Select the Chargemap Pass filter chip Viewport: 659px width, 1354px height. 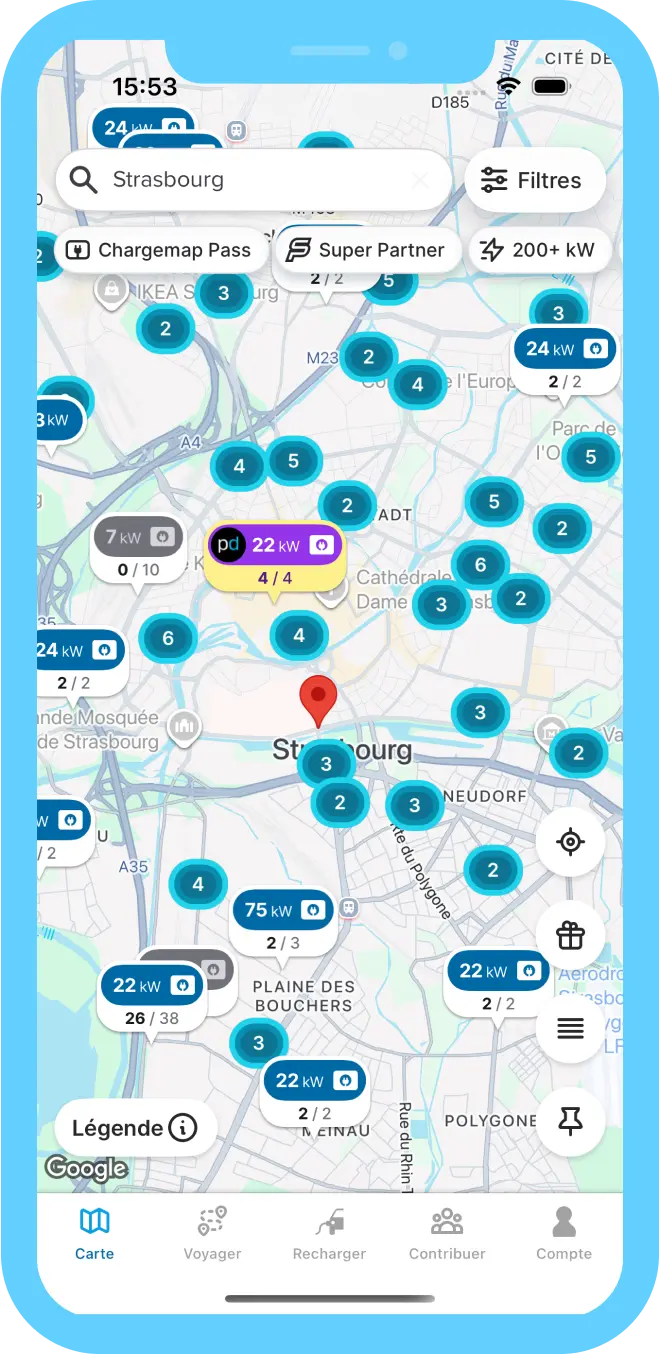point(160,250)
